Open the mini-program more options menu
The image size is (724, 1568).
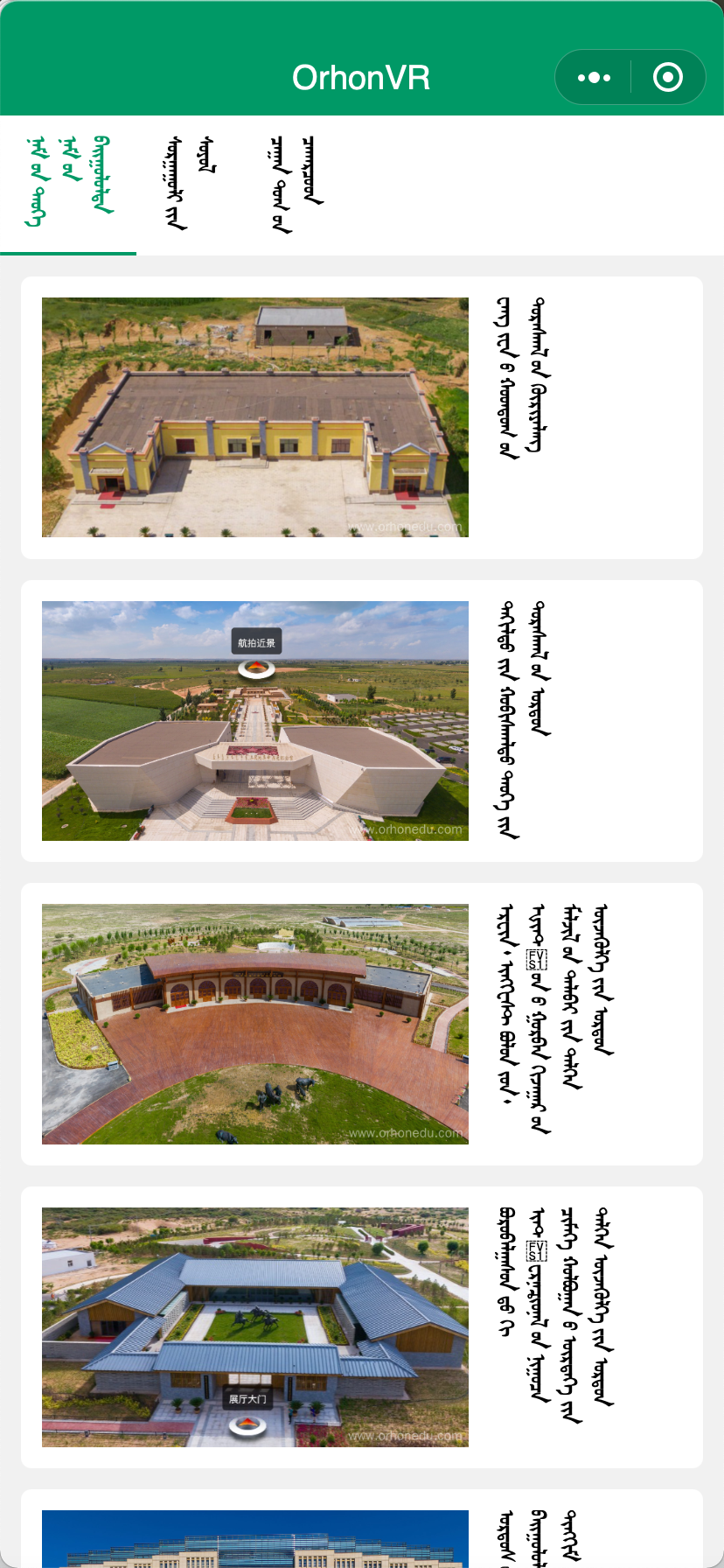(594, 78)
